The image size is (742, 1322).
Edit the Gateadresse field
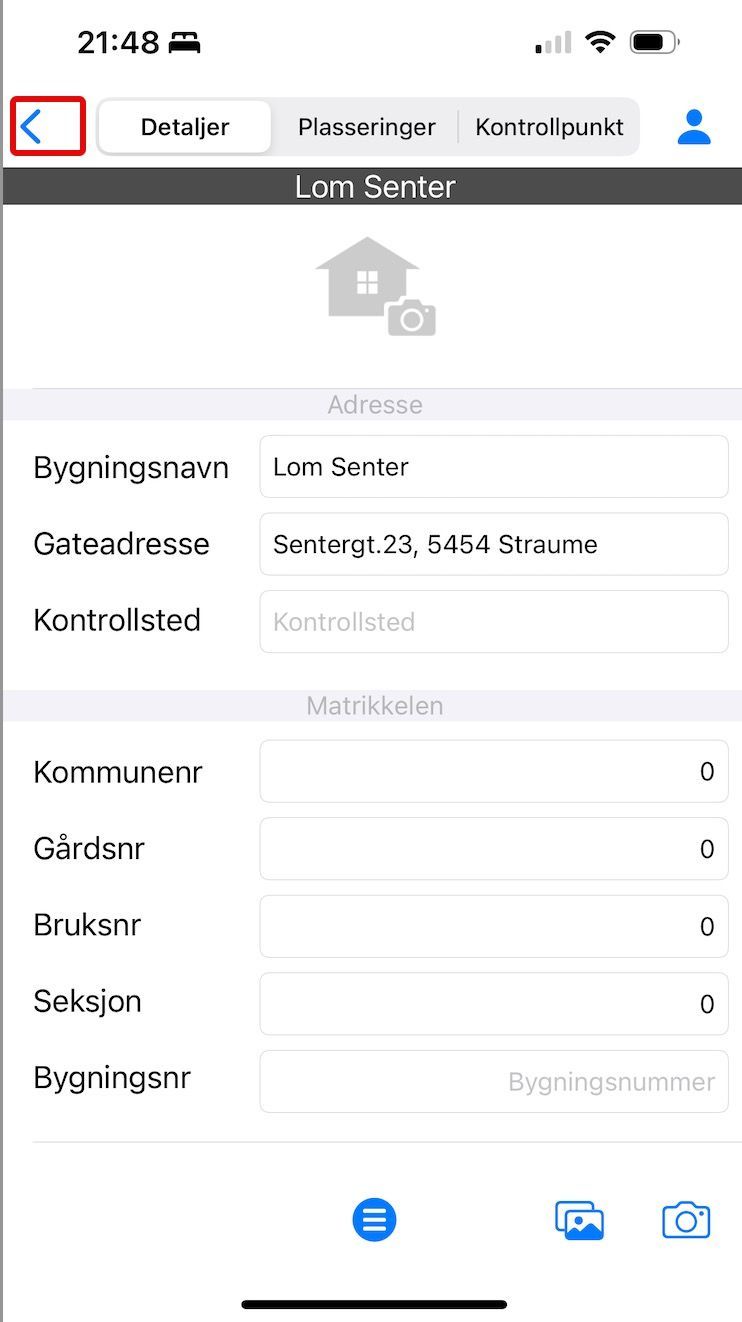pos(494,544)
